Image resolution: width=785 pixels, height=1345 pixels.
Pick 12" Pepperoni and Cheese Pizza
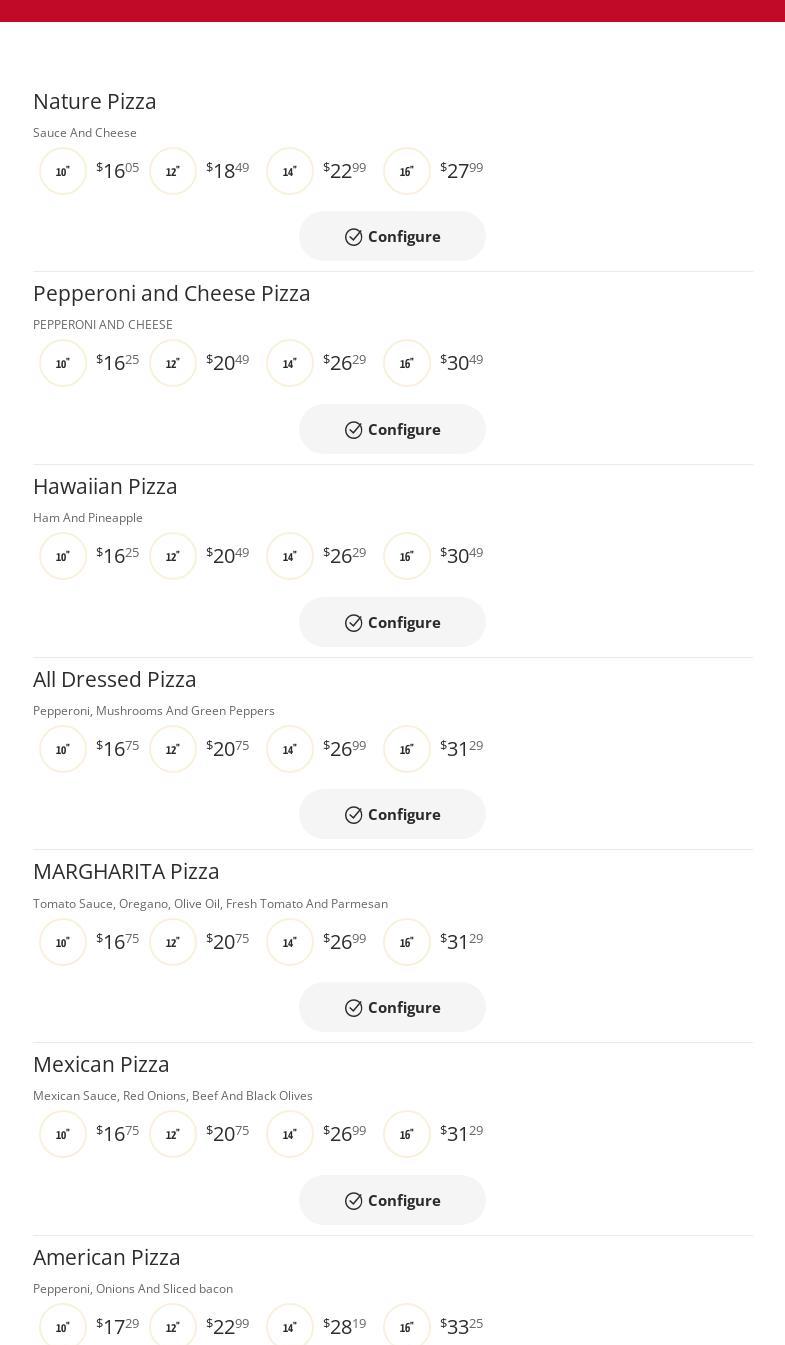coord(173,363)
